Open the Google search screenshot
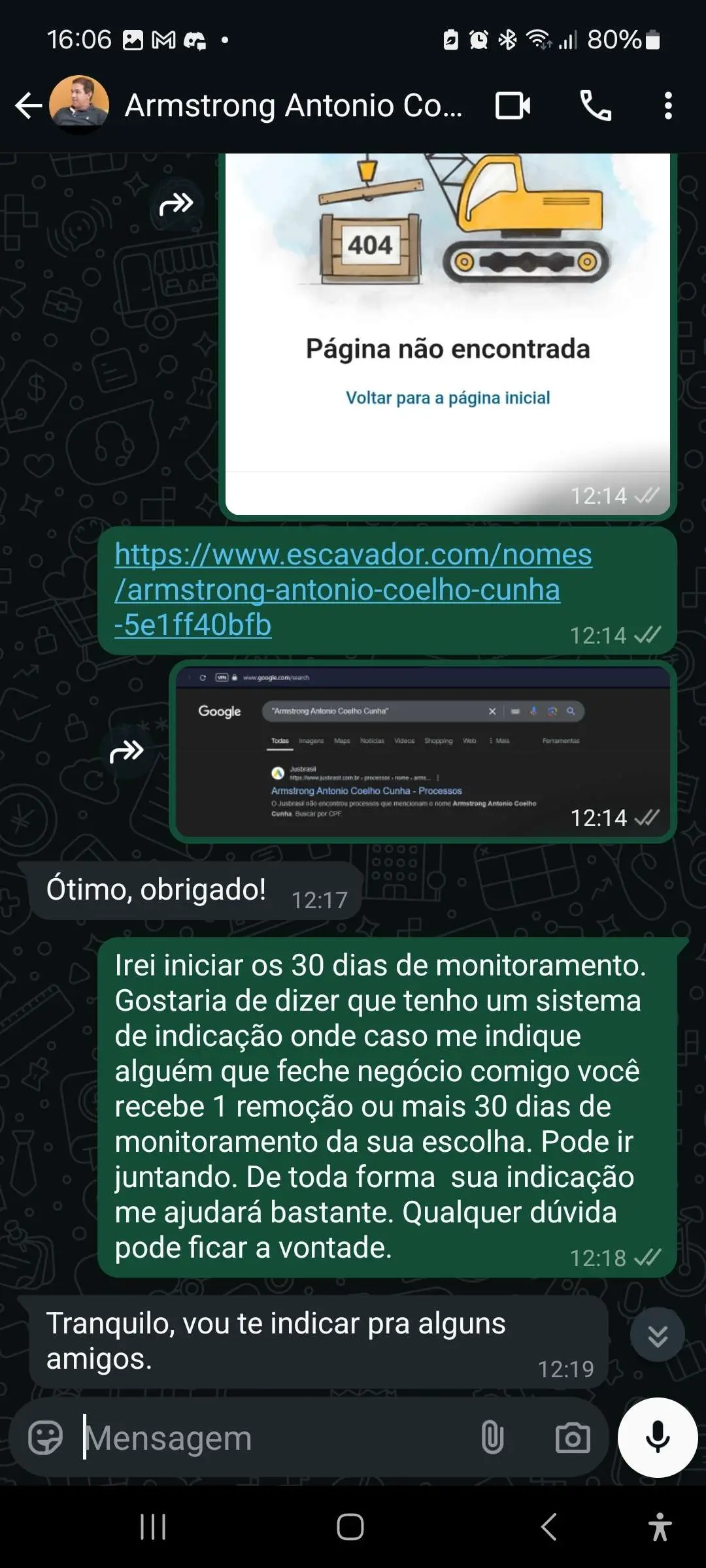Image resolution: width=706 pixels, height=1568 pixels. coord(423,751)
